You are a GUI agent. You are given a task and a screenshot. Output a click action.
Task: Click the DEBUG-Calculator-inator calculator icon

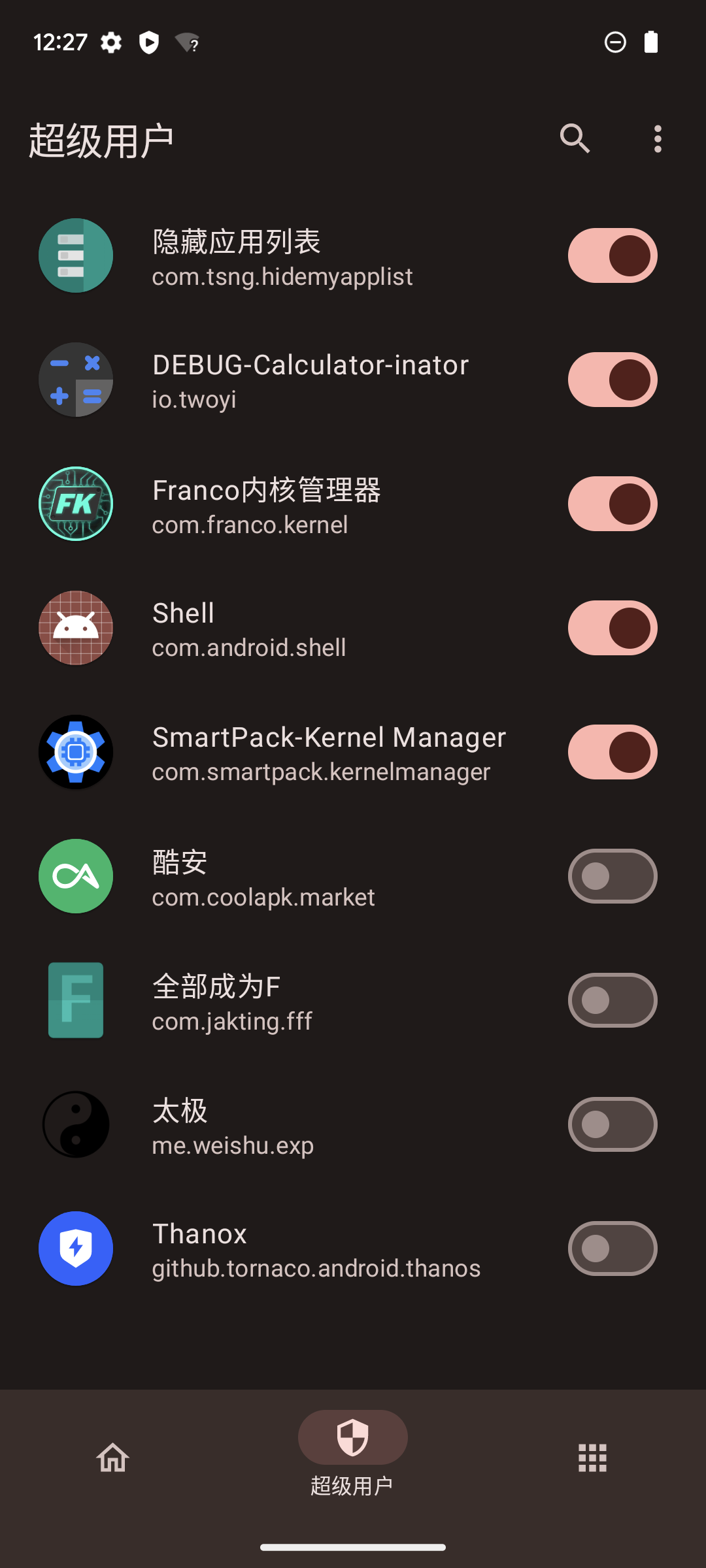pyautogui.click(x=75, y=379)
